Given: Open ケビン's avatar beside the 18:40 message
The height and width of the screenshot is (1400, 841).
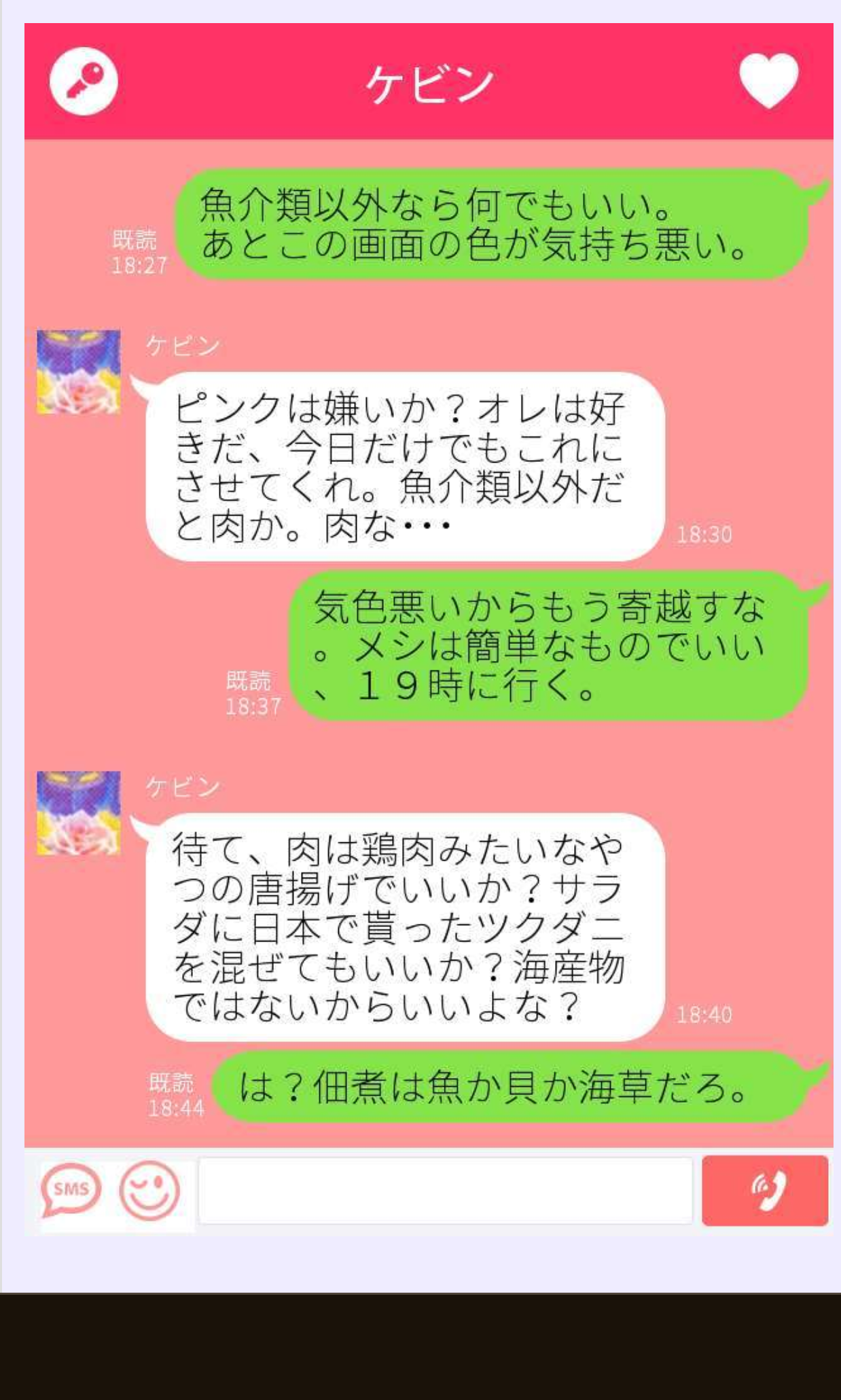Looking at the screenshot, I should click(x=79, y=812).
